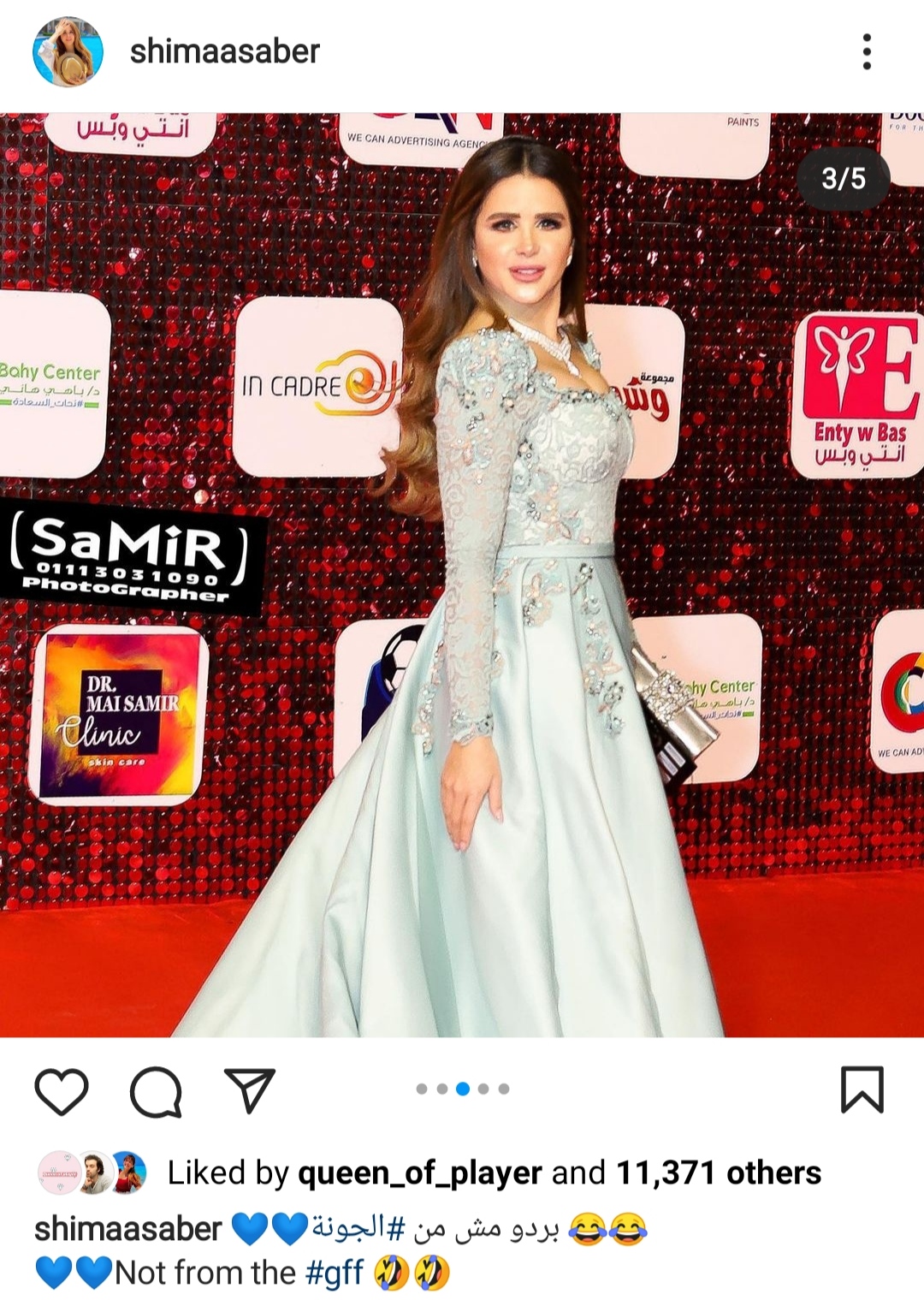The width and height of the screenshot is (924, 1300).
Task: Open the post overflow menu
Action: point(866,52)
